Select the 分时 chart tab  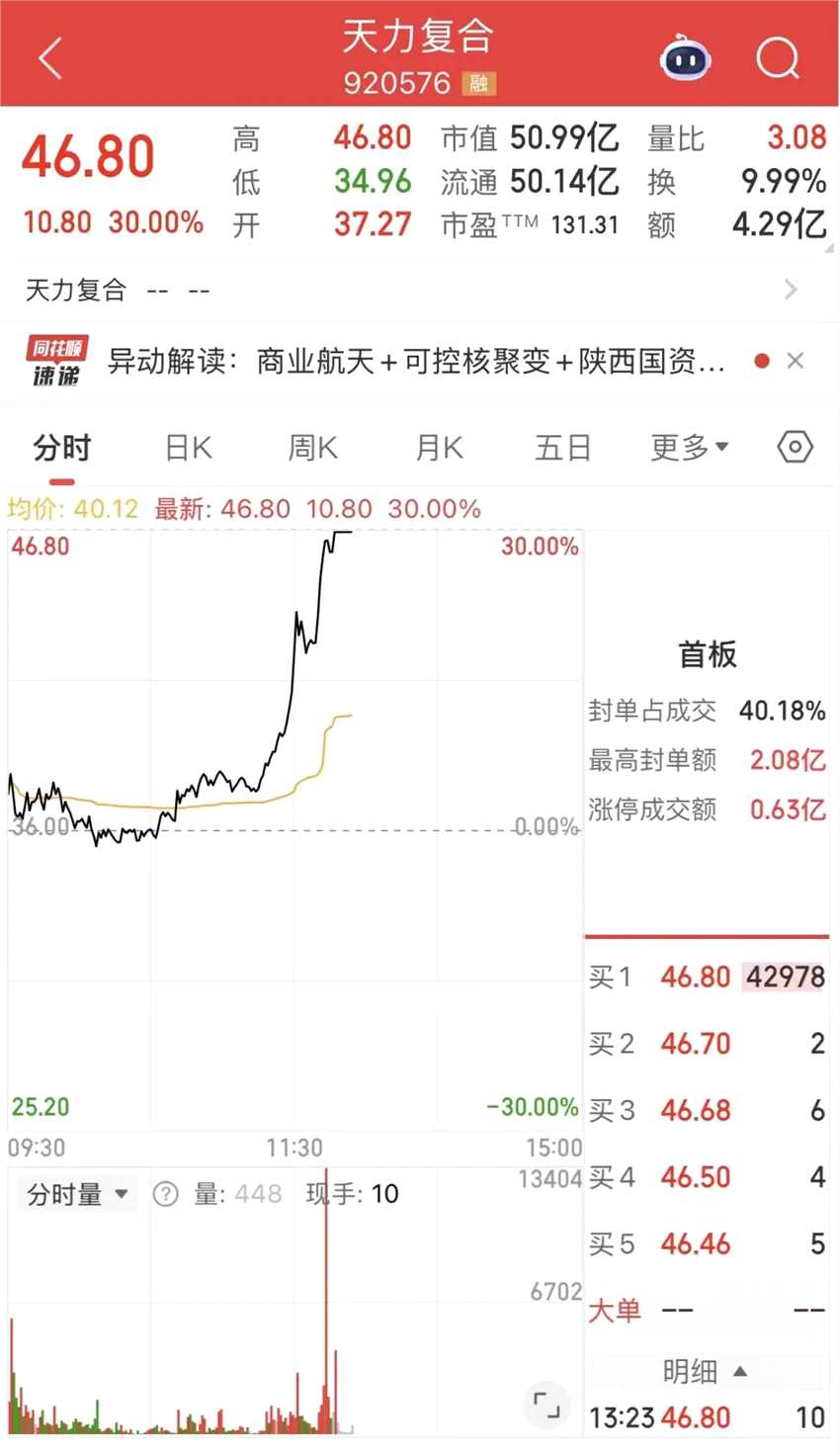tap(61, 449)
